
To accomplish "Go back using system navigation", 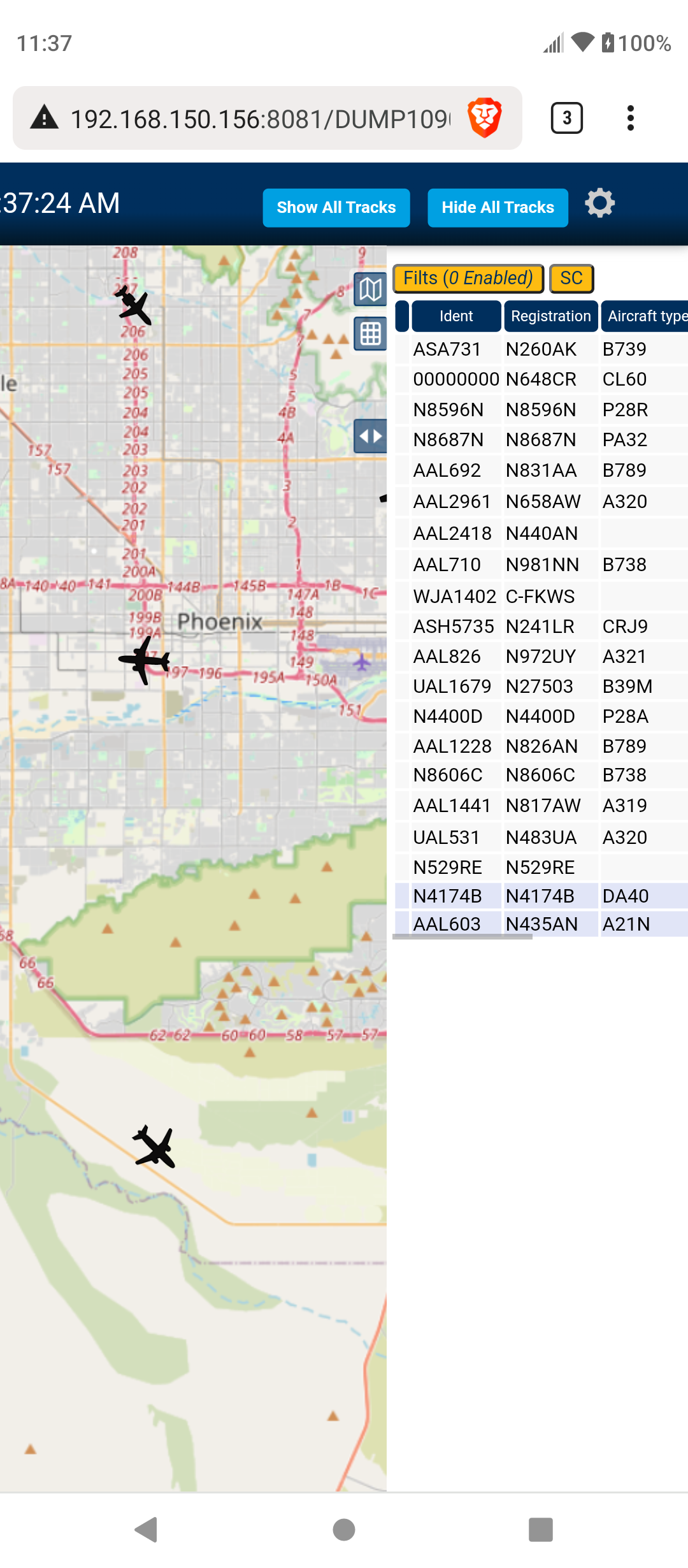I will point(147,1529).
